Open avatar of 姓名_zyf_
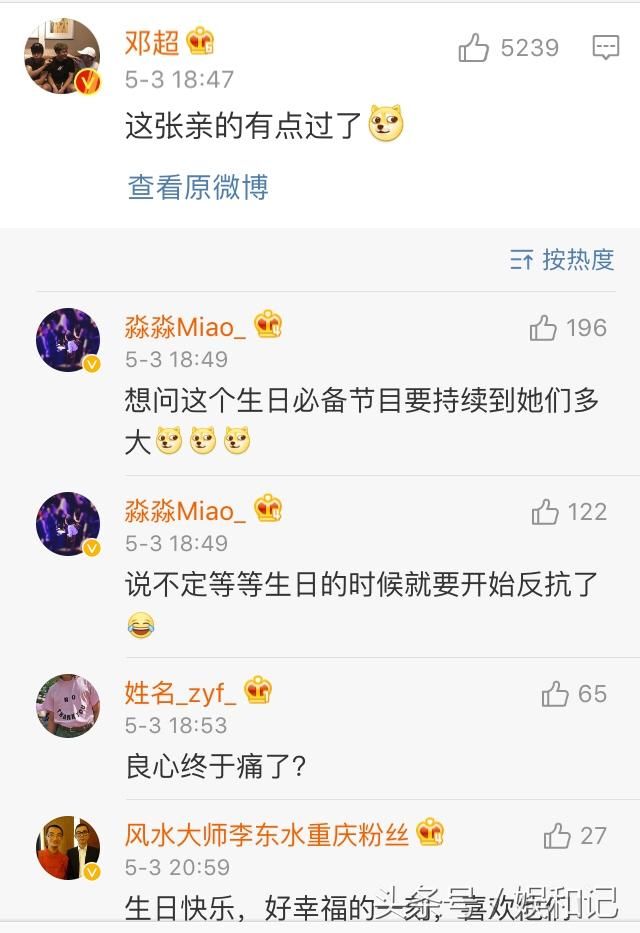640x933 pixels. (x=68, y=706)
